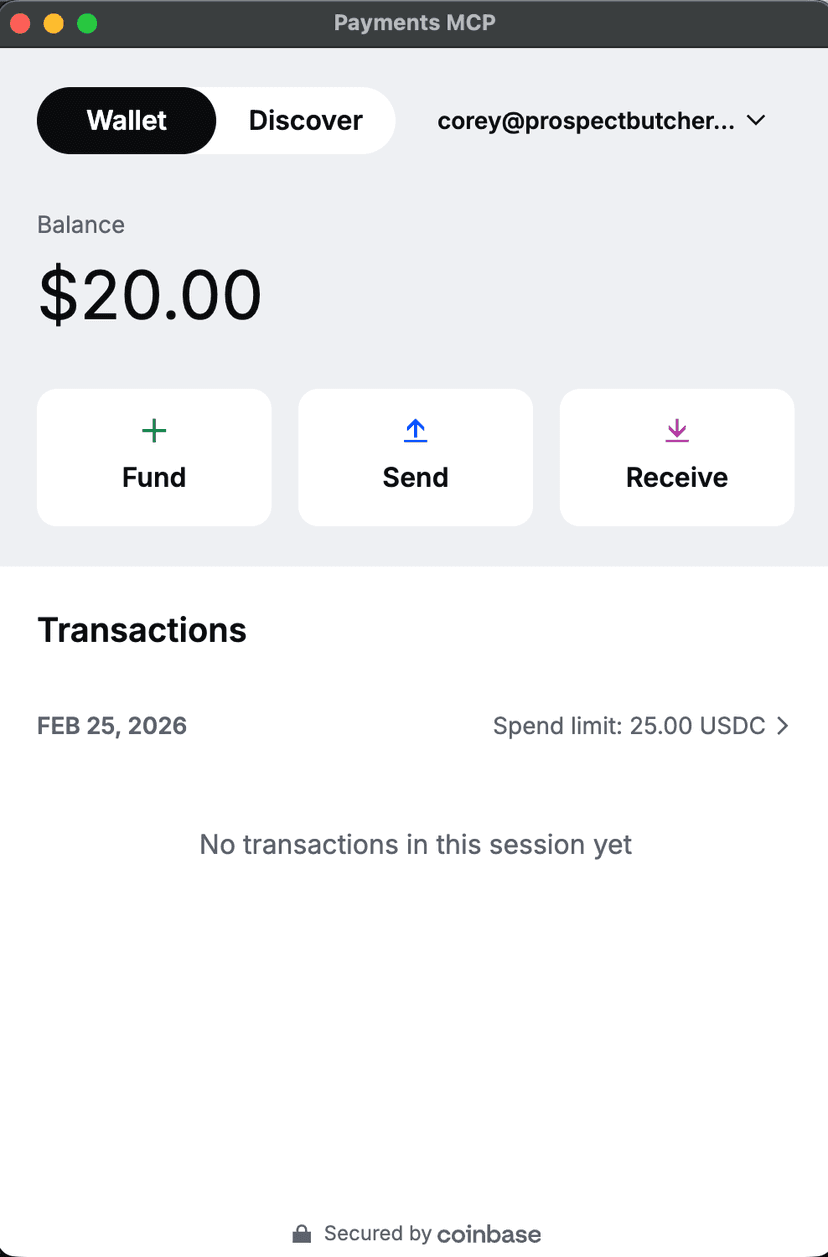Click the lock icon next to Secured by
Image resolution: width=828 pixels, height=1257 pixels.
(x=301, y=1233)
